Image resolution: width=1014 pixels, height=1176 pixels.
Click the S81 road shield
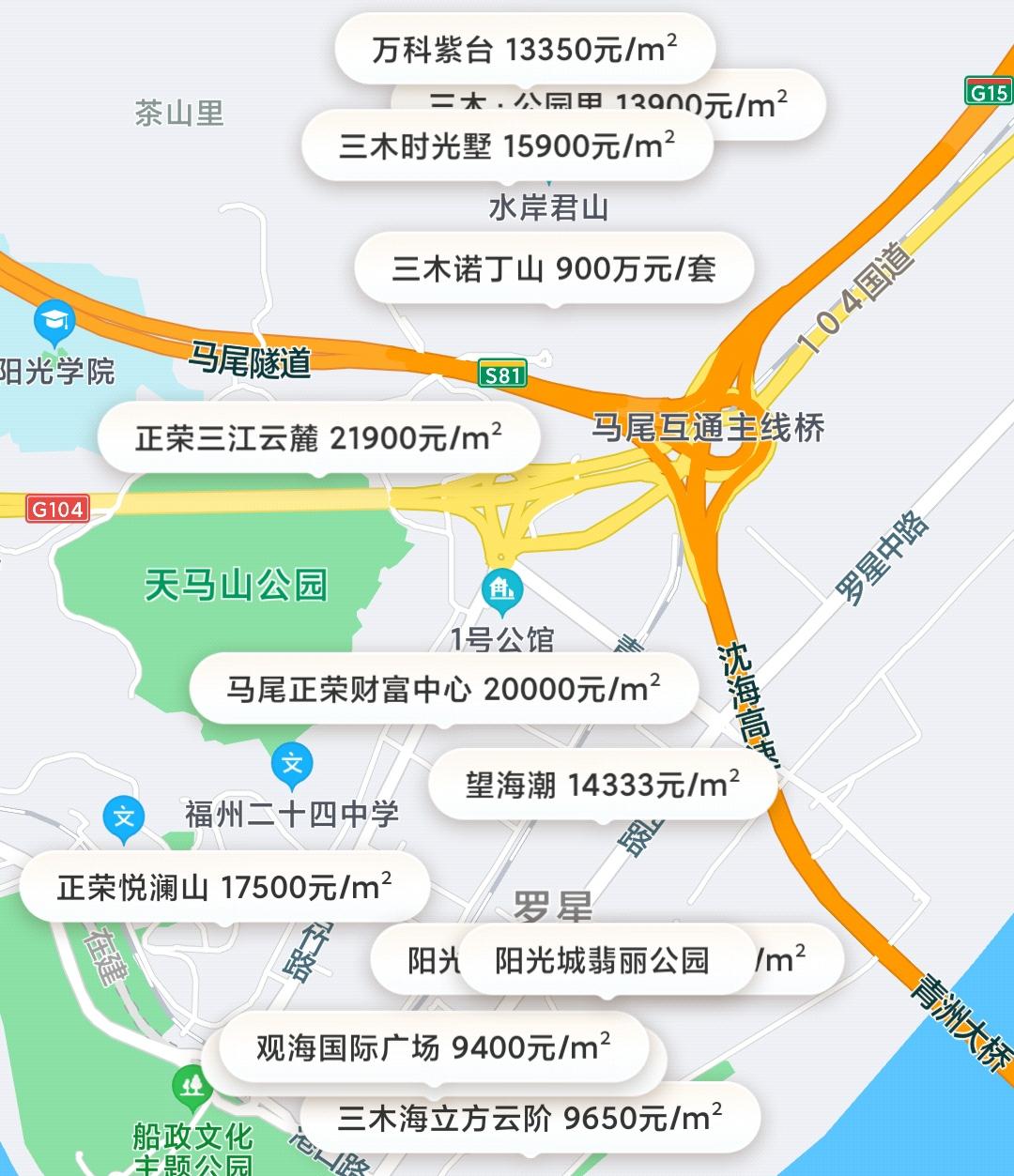[501, 372]
